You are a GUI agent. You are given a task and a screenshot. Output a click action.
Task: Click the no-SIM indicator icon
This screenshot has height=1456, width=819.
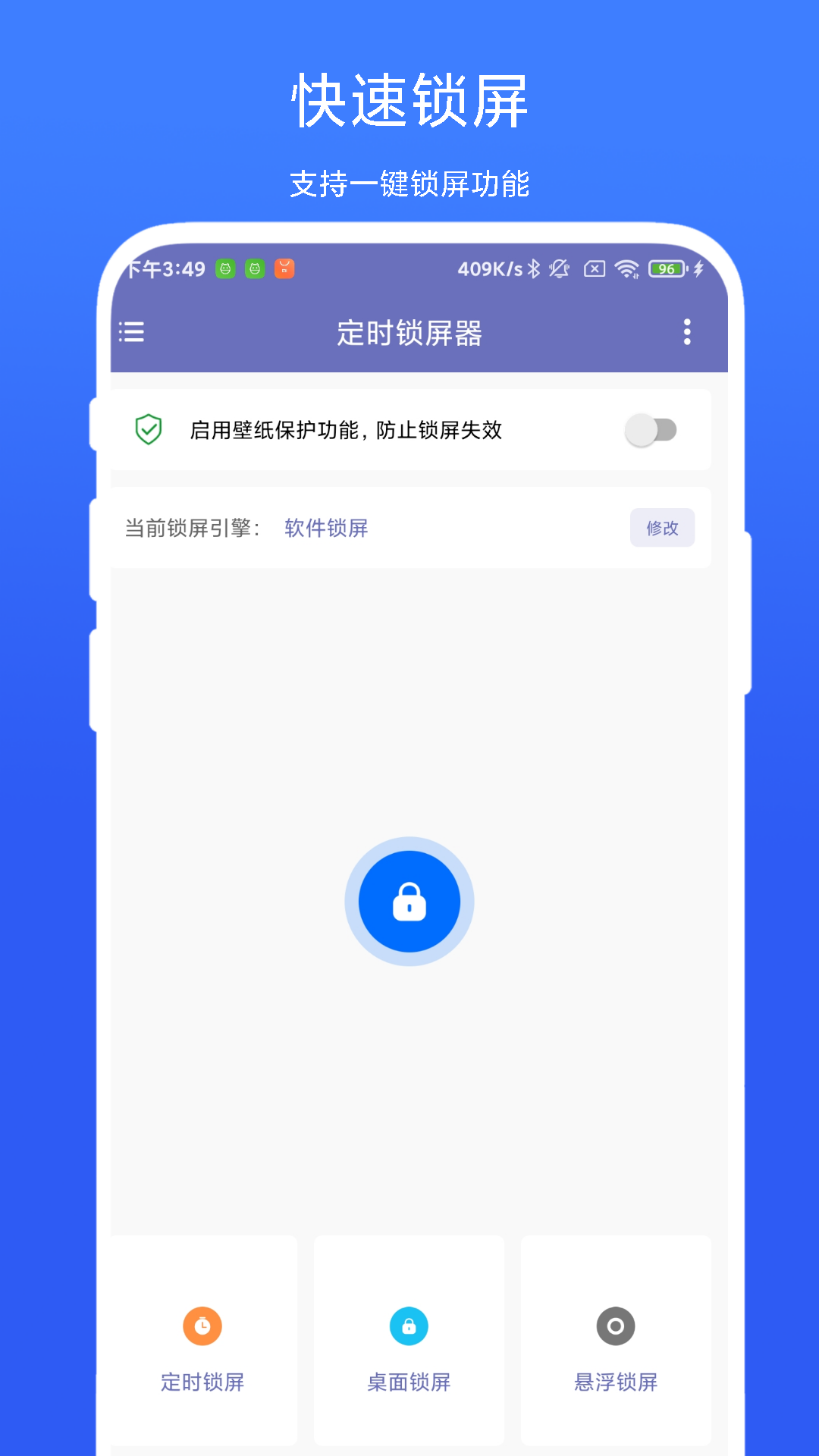point(594,269)
